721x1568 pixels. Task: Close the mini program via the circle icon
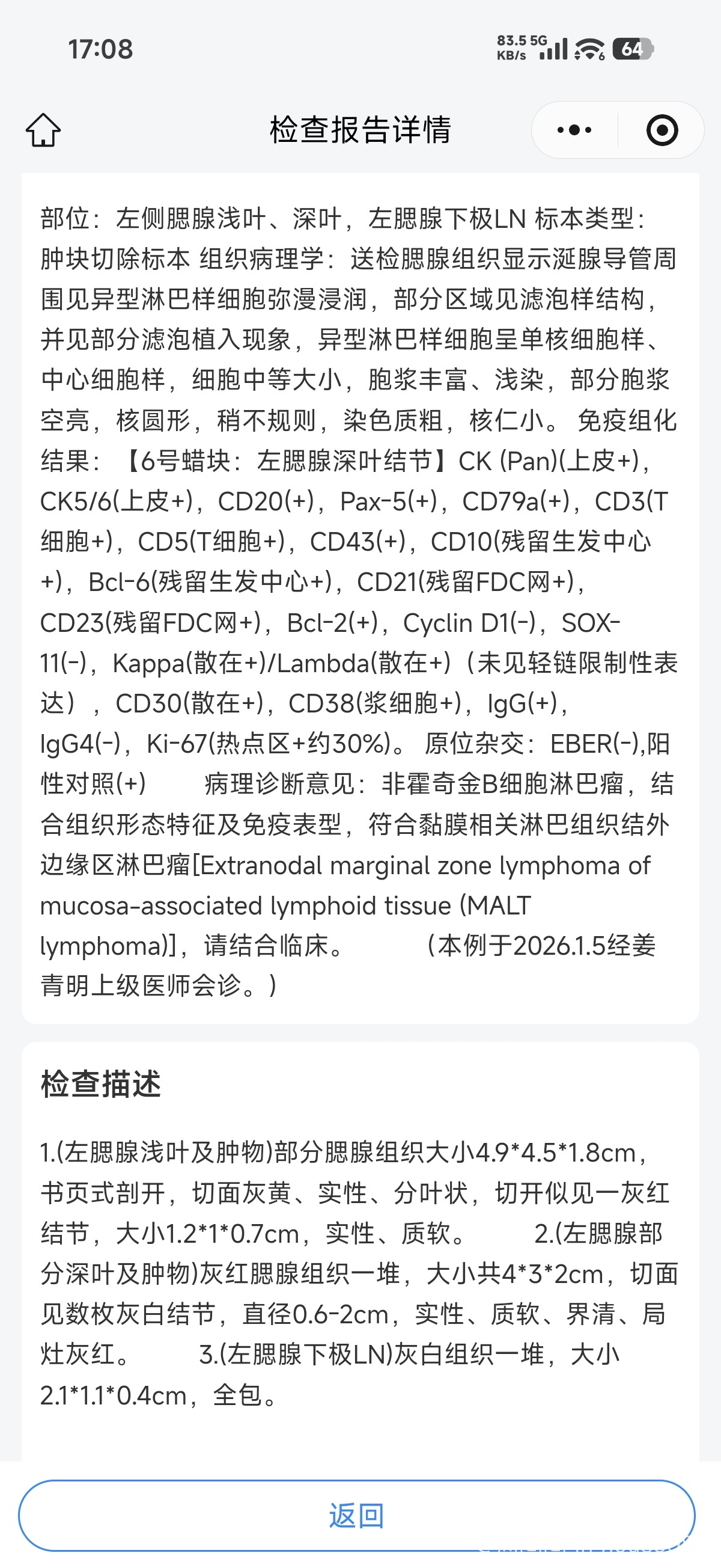click(x=662, y=130)
